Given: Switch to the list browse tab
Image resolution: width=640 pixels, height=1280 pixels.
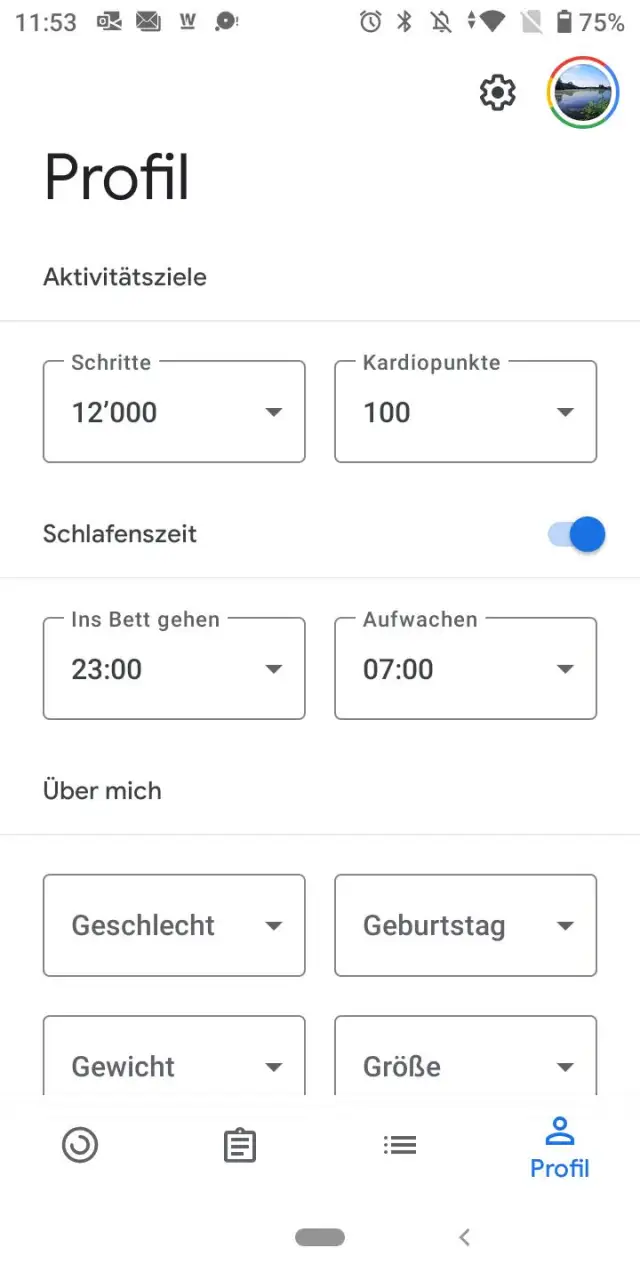Looking at the screenshot, I should coord(400,1145).
